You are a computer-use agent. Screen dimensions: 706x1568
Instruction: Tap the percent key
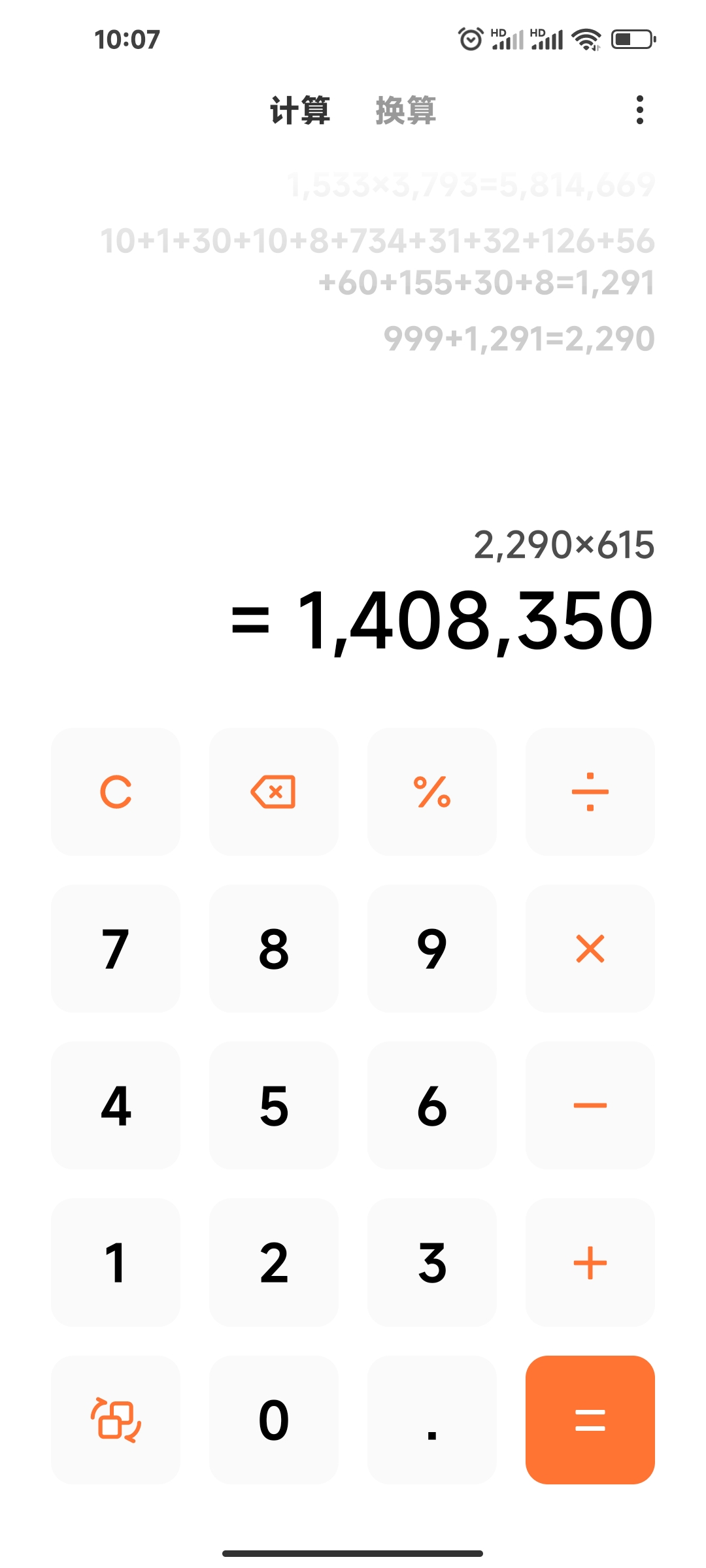(x=432, y=792)
